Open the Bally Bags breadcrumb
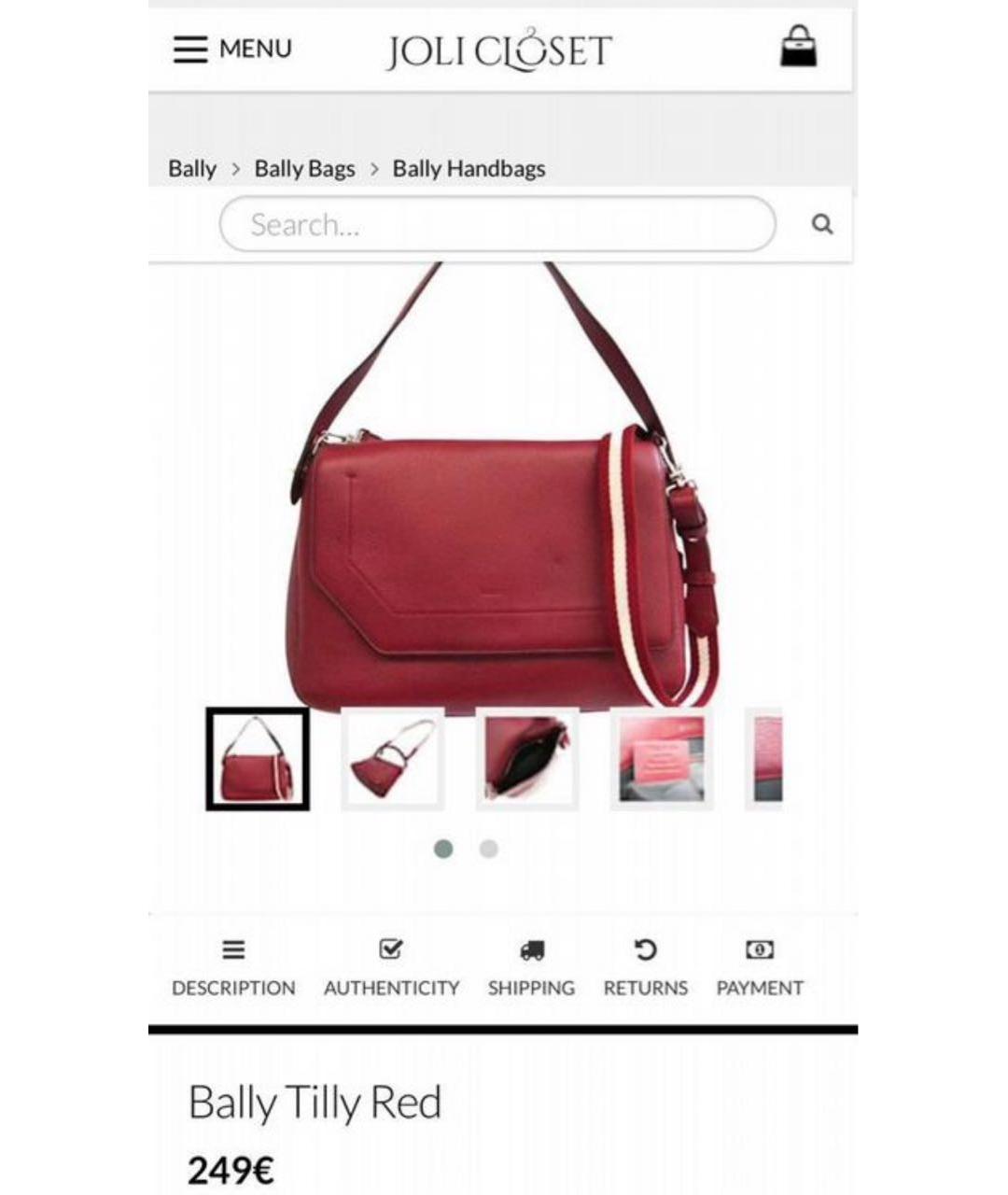The height and width of the screenshot is (1195, 1008). pos(304,169)
